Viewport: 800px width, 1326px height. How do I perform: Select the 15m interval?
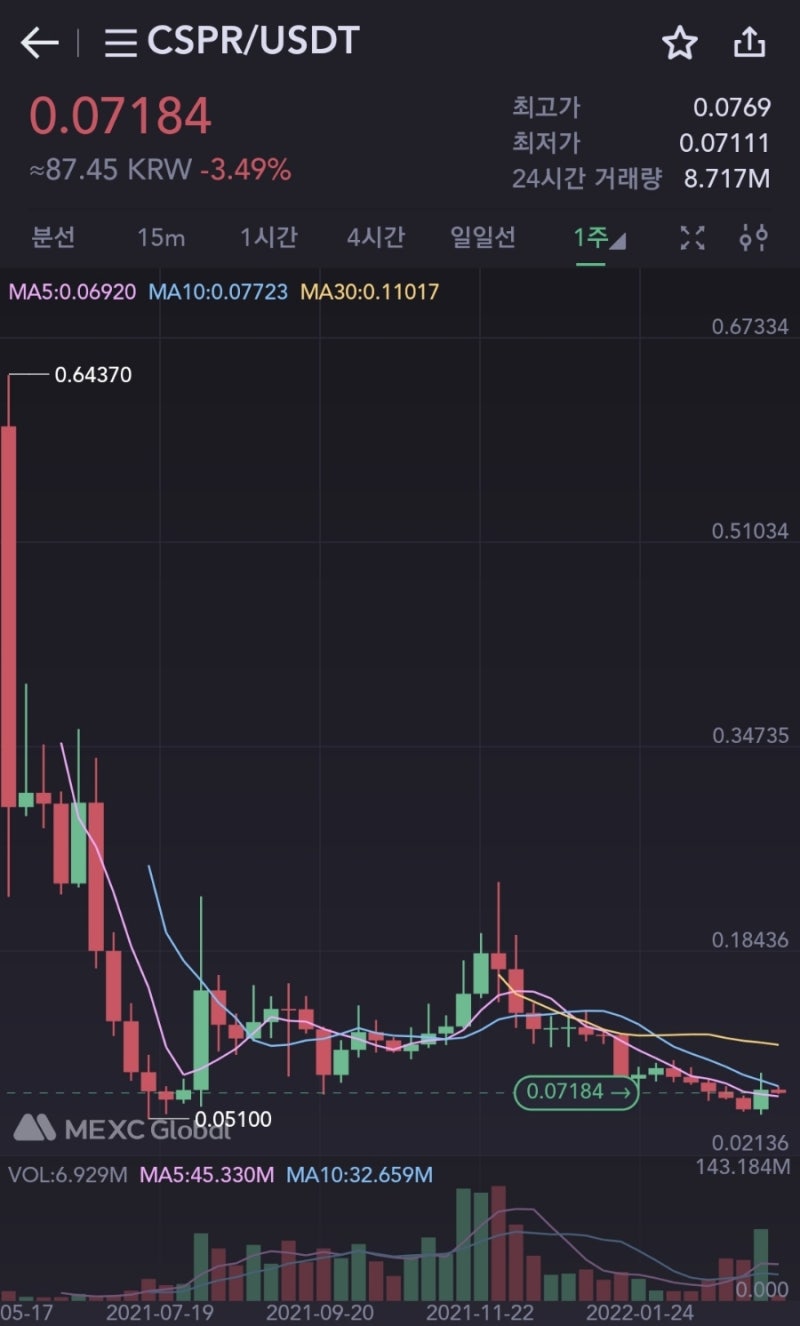[x=161, y=238]
